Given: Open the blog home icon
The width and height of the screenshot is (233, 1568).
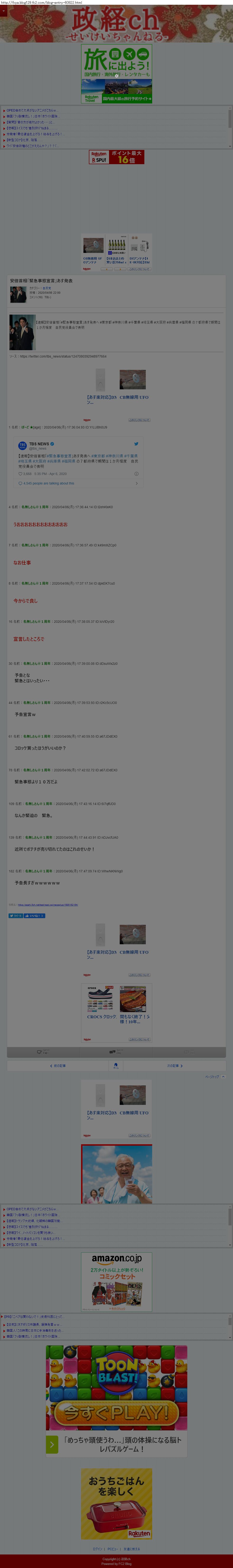Looking at the screenshot, I should point(116,1065).
